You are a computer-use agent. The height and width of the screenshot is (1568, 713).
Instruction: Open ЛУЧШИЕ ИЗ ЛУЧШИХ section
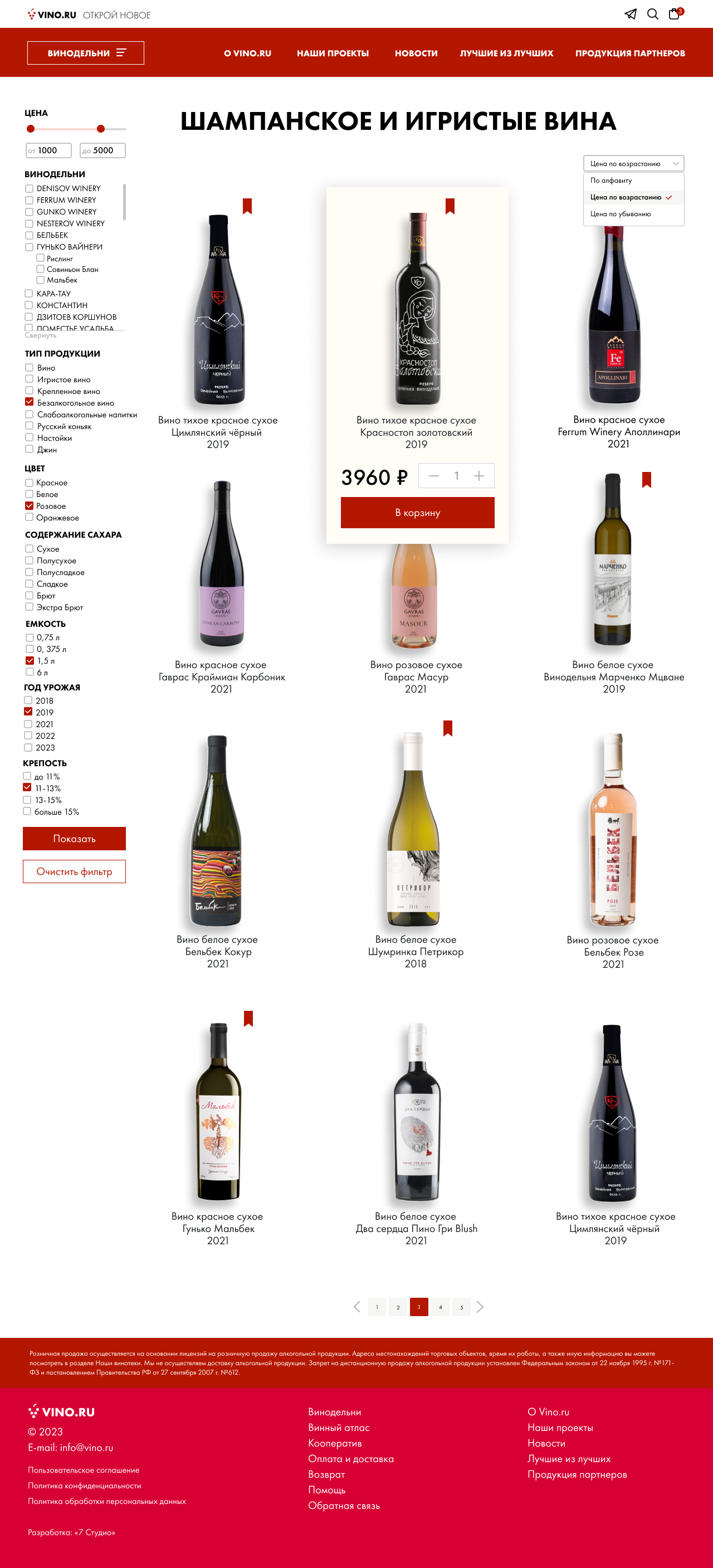[x=506, y=53]
